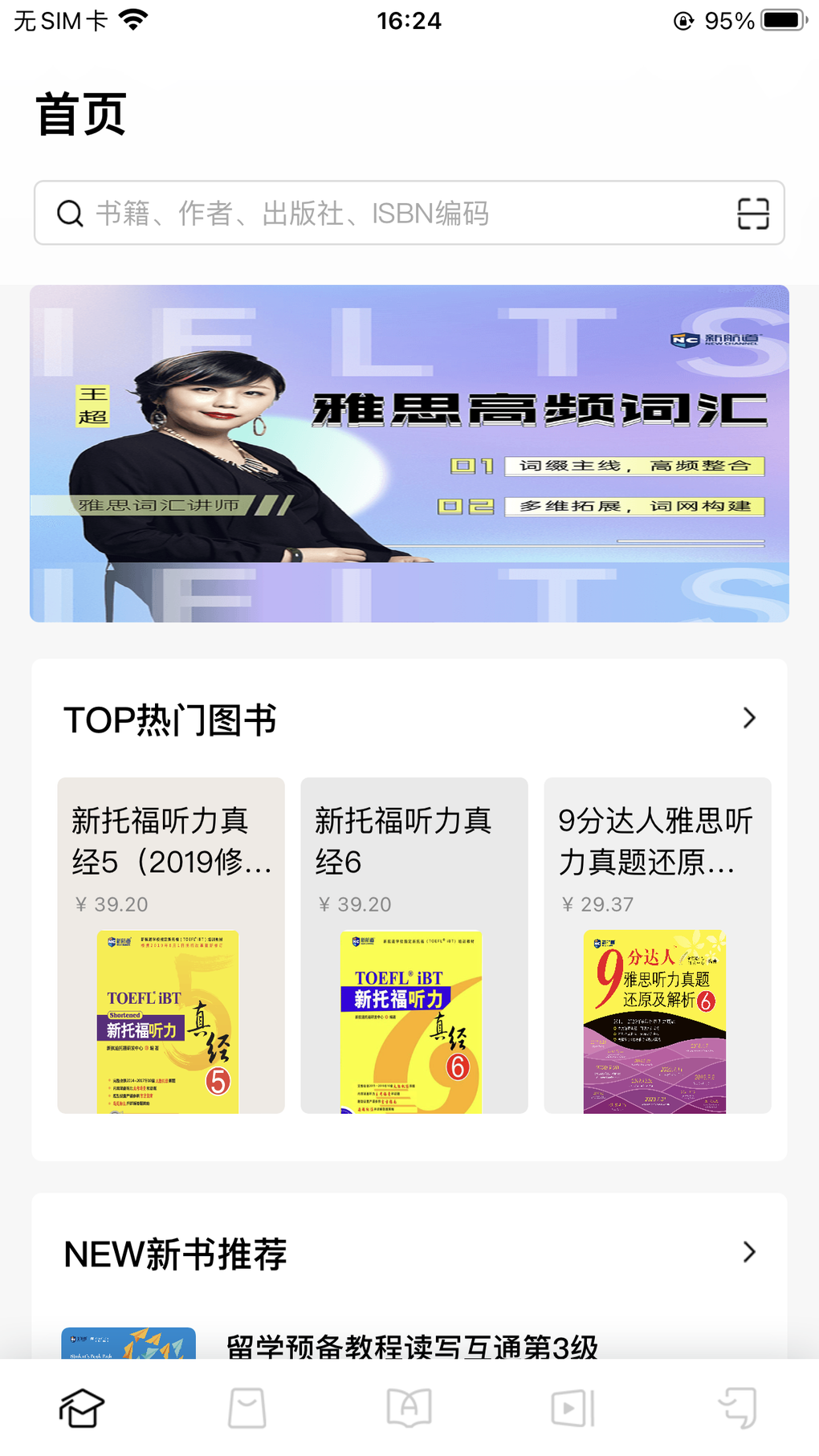The width and height of the screenshot is (819, 1456).
Task: Open the 雅思高频词汇 banner
Action: (x=409, y=454)
